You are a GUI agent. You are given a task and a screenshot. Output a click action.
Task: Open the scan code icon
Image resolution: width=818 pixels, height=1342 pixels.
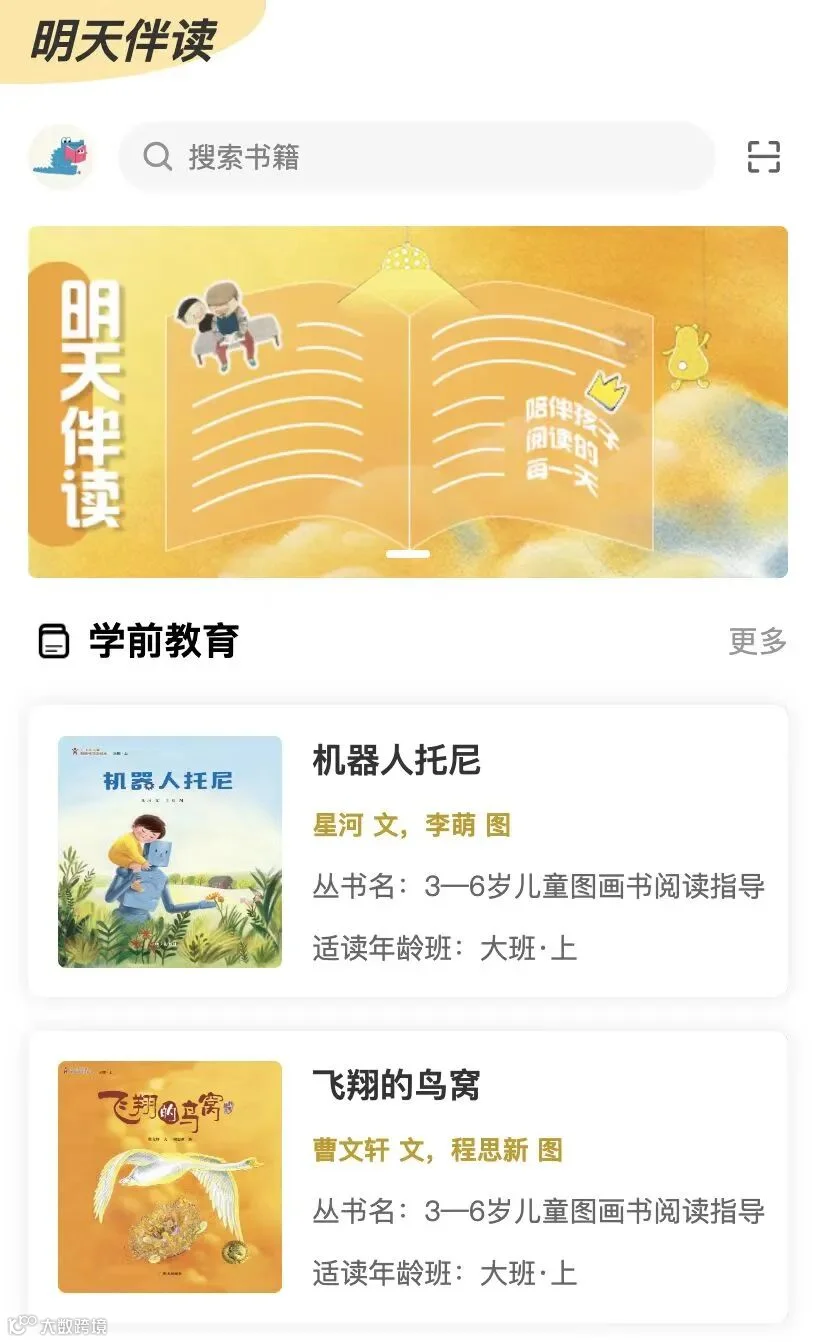point(764,157)
